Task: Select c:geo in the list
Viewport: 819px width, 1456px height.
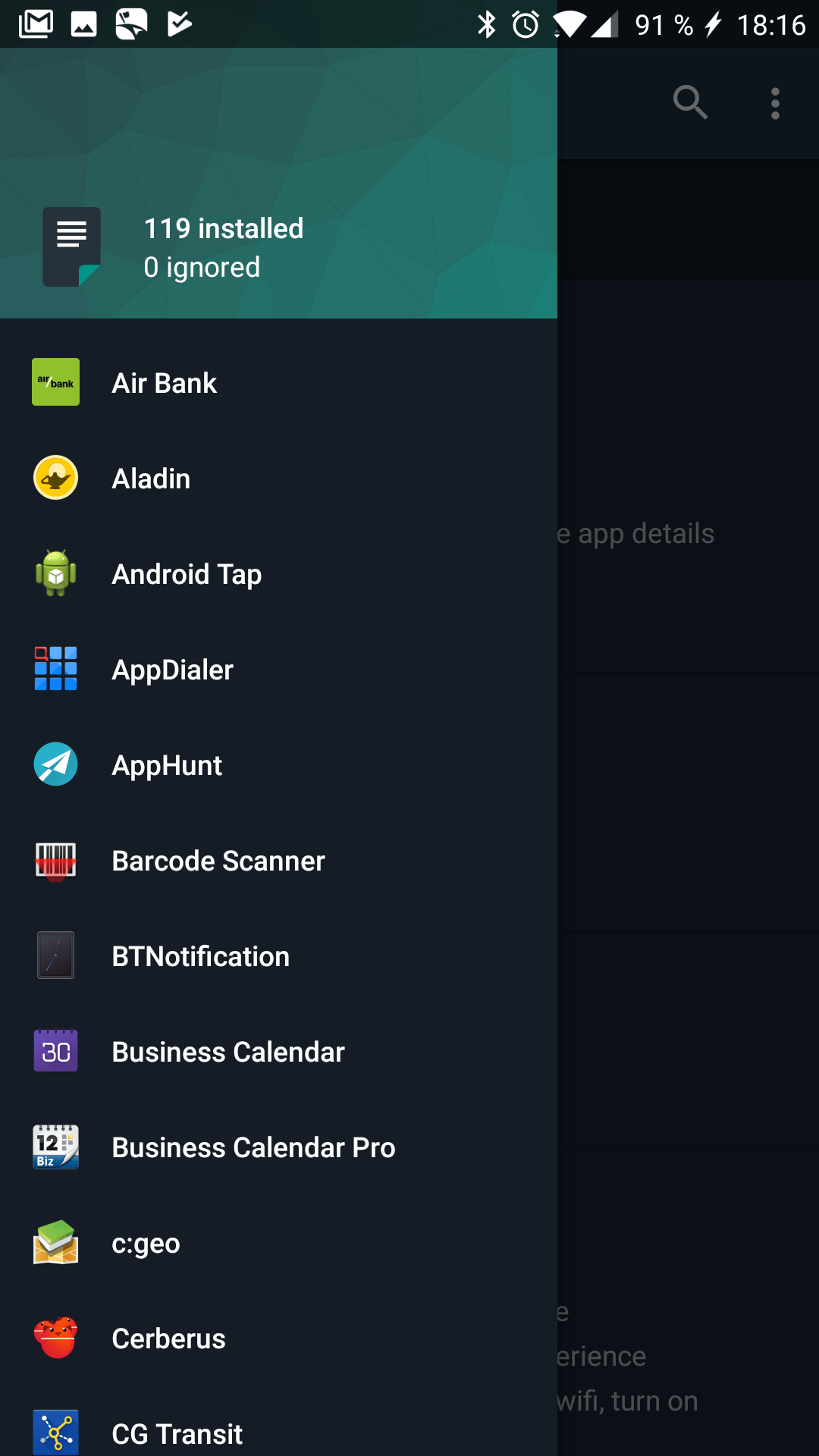Action: [x=278, y=1242]
